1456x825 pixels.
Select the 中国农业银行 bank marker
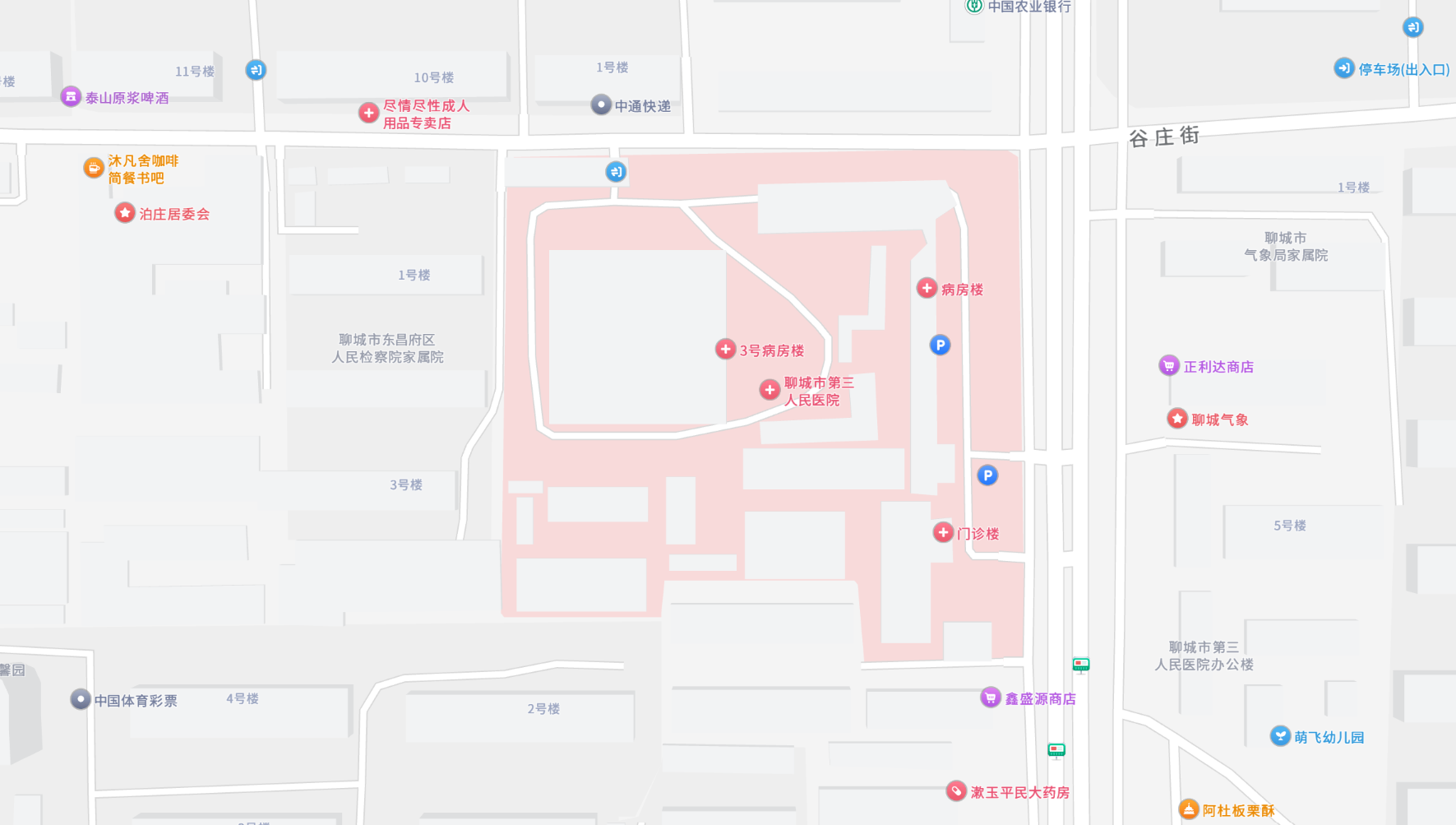click(x=974, y=7)
